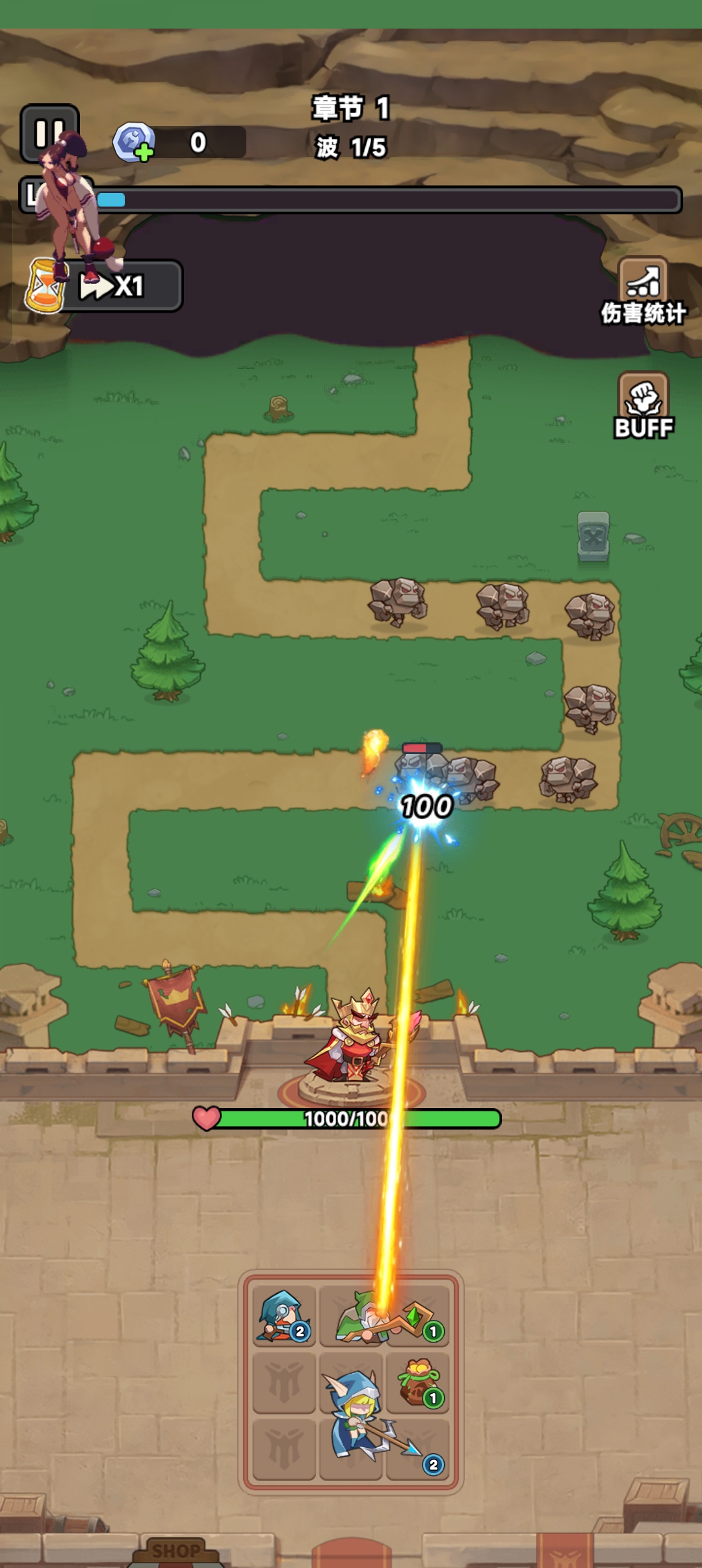Select the green elf crossbow hero

[385, 1317]
